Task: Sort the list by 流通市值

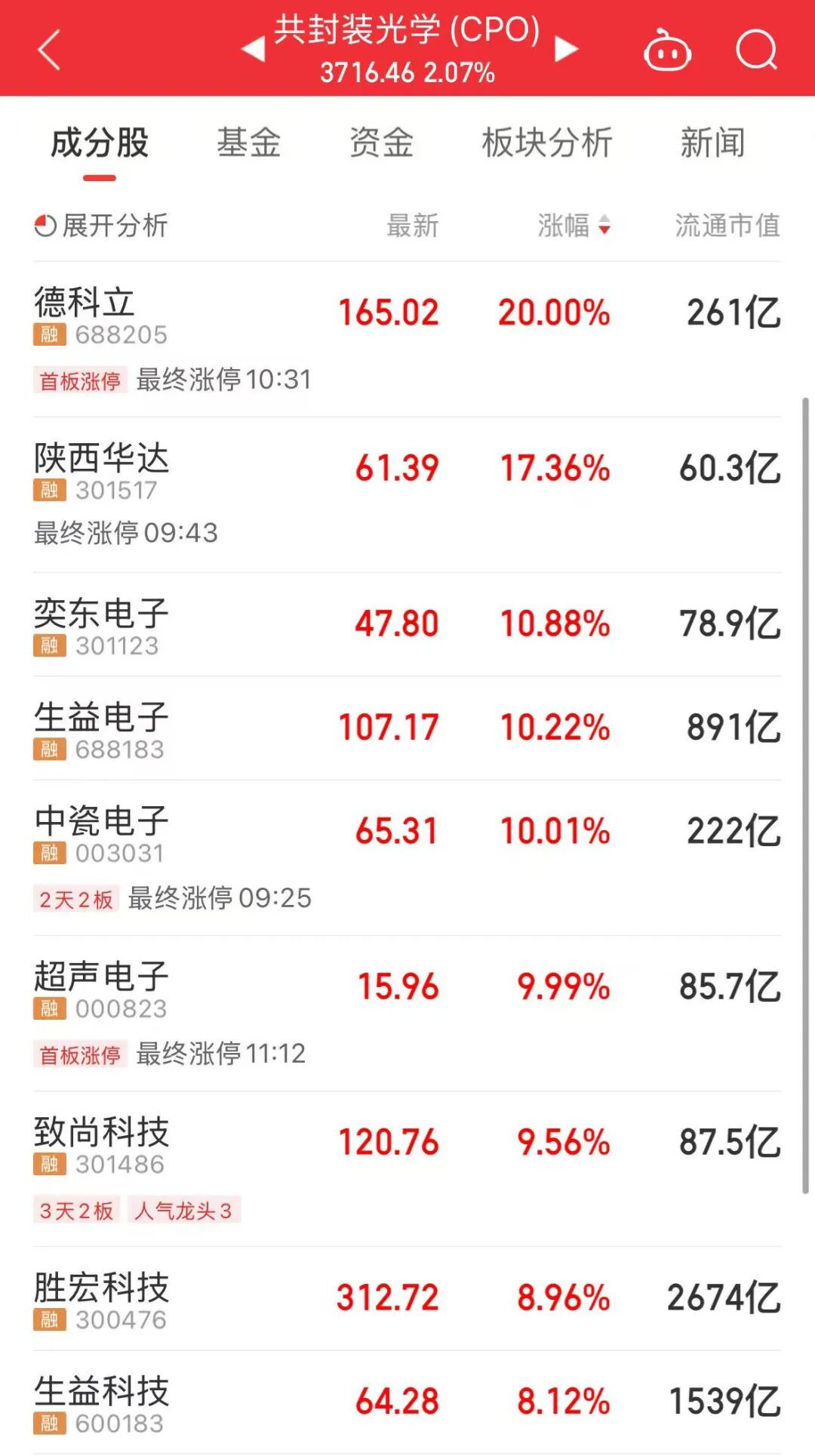Action: click(727, 225)
